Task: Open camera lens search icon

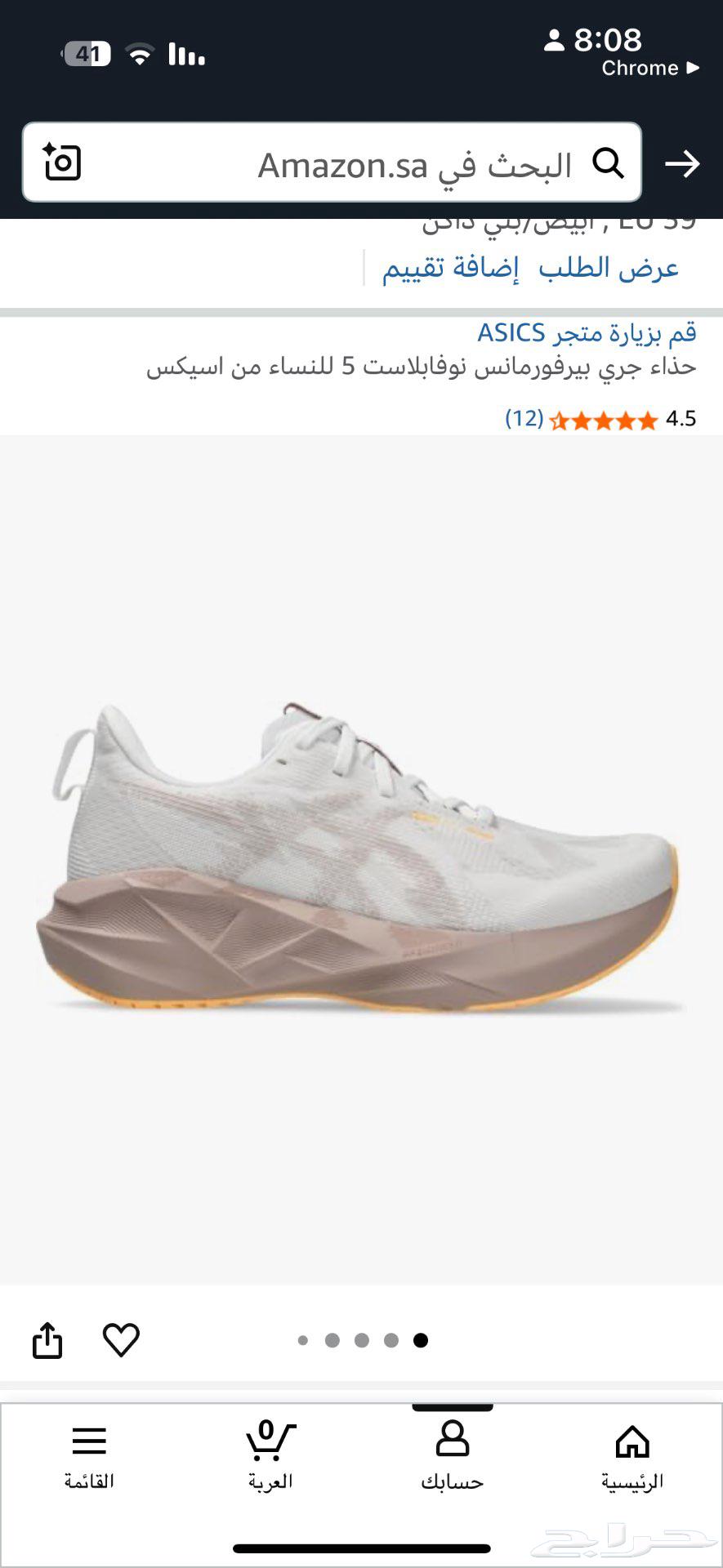Action: point(62,163)
